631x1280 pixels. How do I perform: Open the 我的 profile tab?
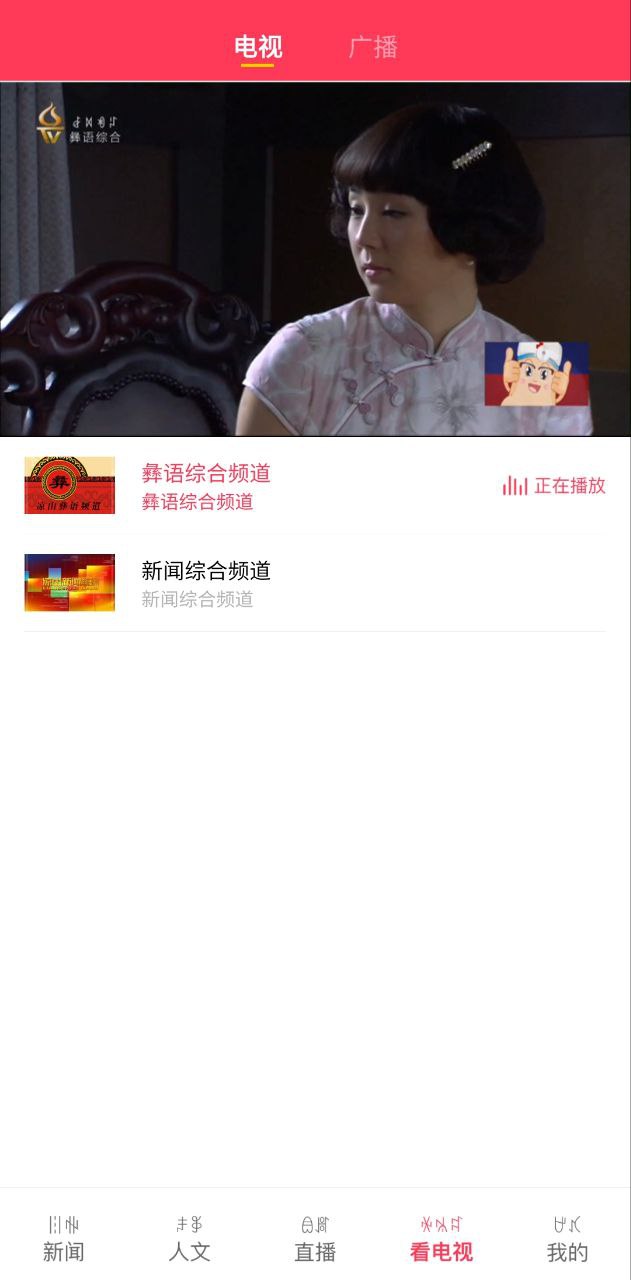tap(567, 1239)
